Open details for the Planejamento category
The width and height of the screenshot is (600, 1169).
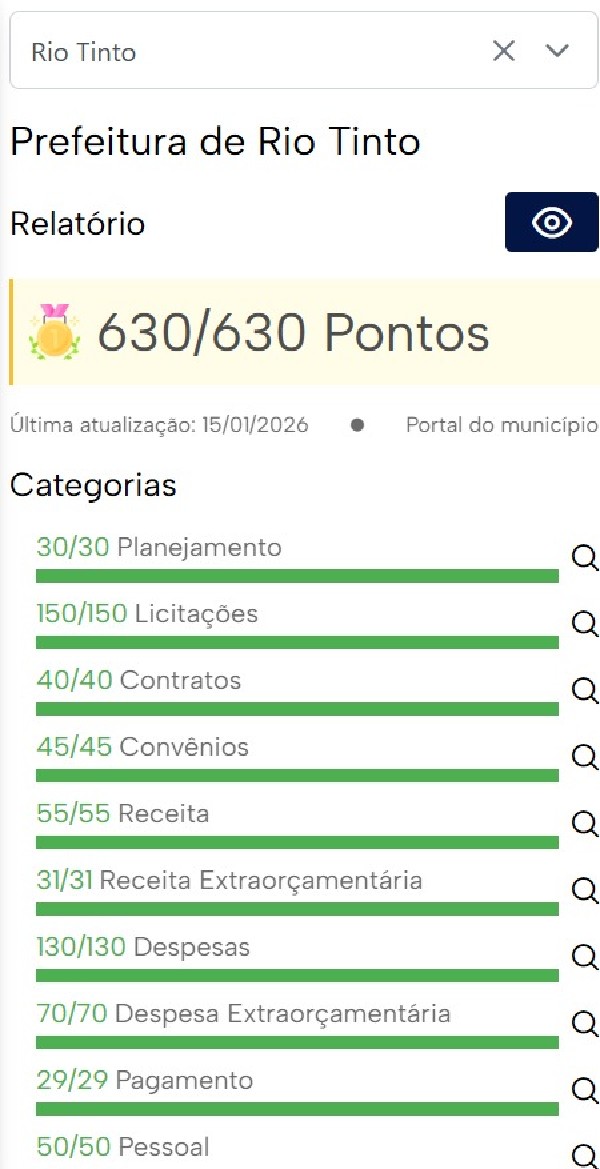(584, 557)
